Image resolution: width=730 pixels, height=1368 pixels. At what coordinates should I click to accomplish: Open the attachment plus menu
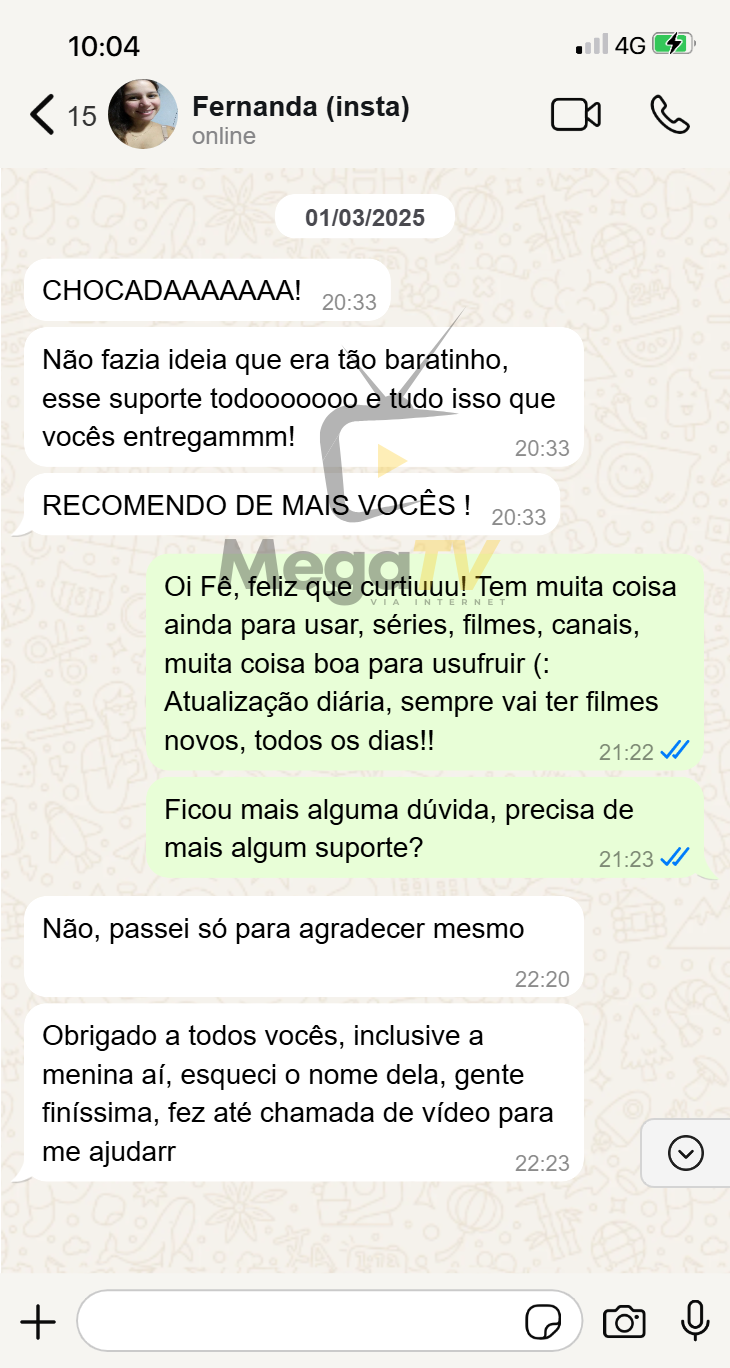tap(38, 1322)
